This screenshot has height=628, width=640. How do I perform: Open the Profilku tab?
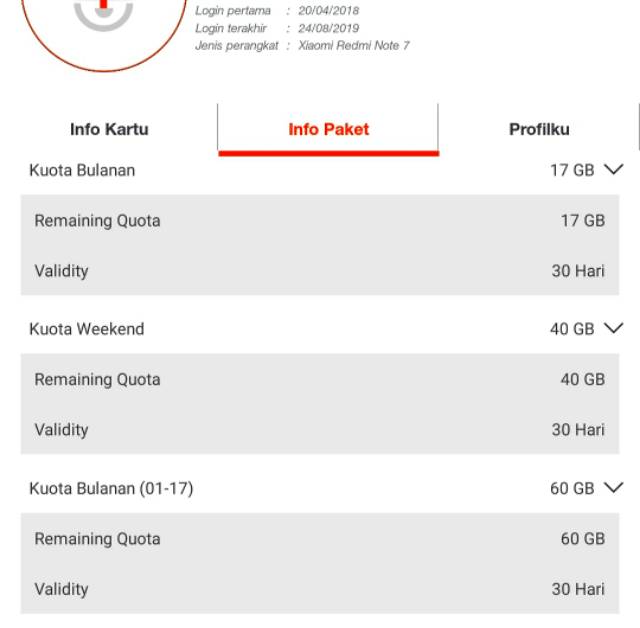(x=539, y=130)
